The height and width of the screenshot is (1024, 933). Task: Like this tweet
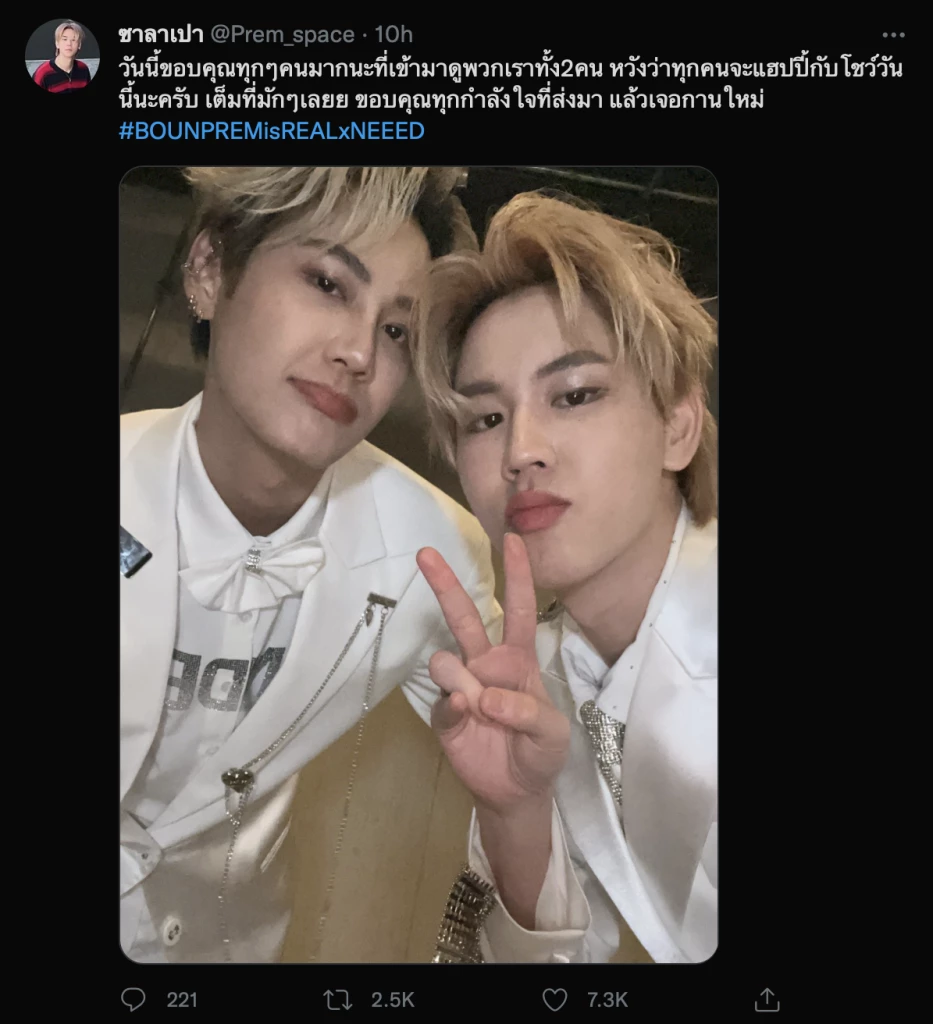pyautogui.click(x=555, y=999)
